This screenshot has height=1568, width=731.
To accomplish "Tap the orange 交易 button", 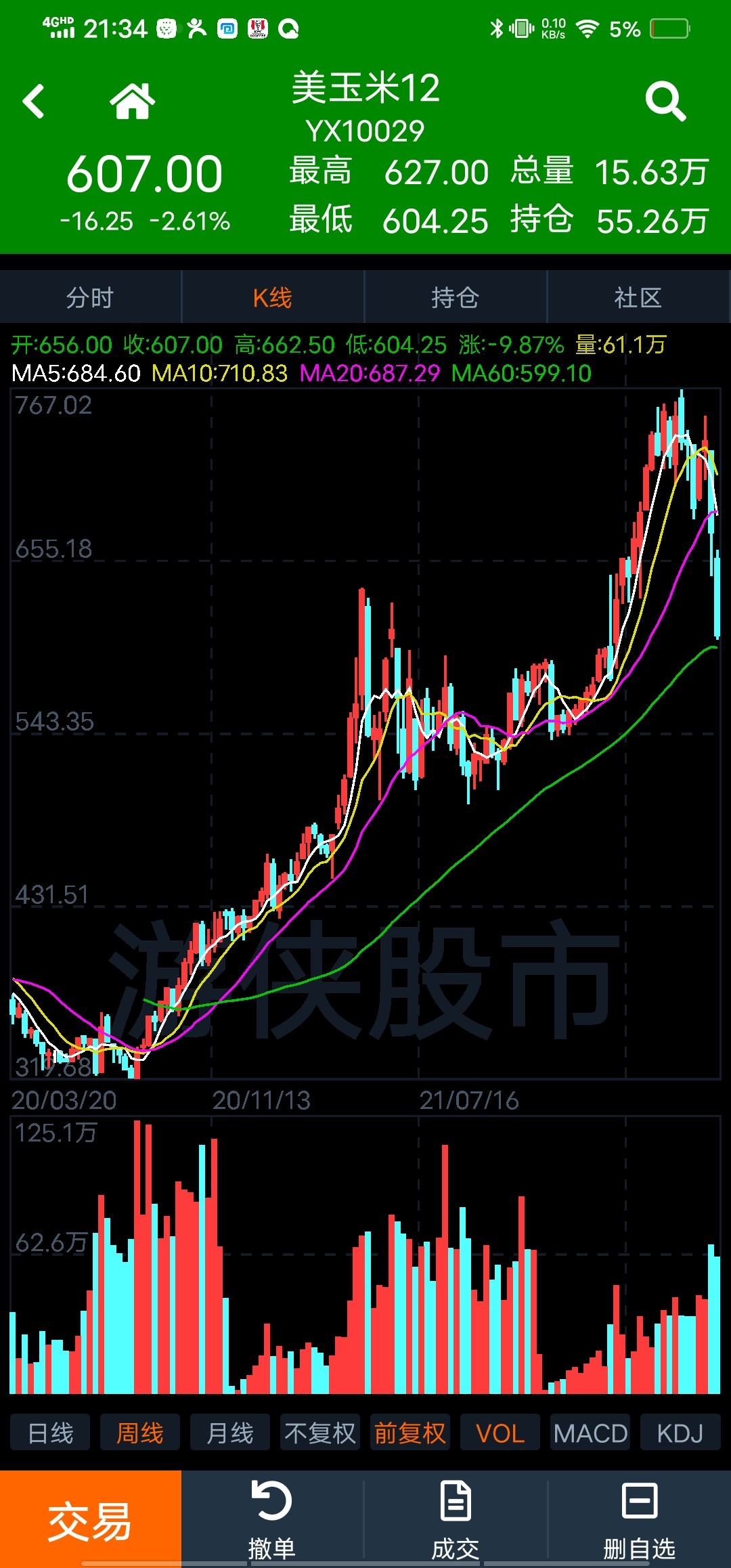I will (x=91, y=1519).
